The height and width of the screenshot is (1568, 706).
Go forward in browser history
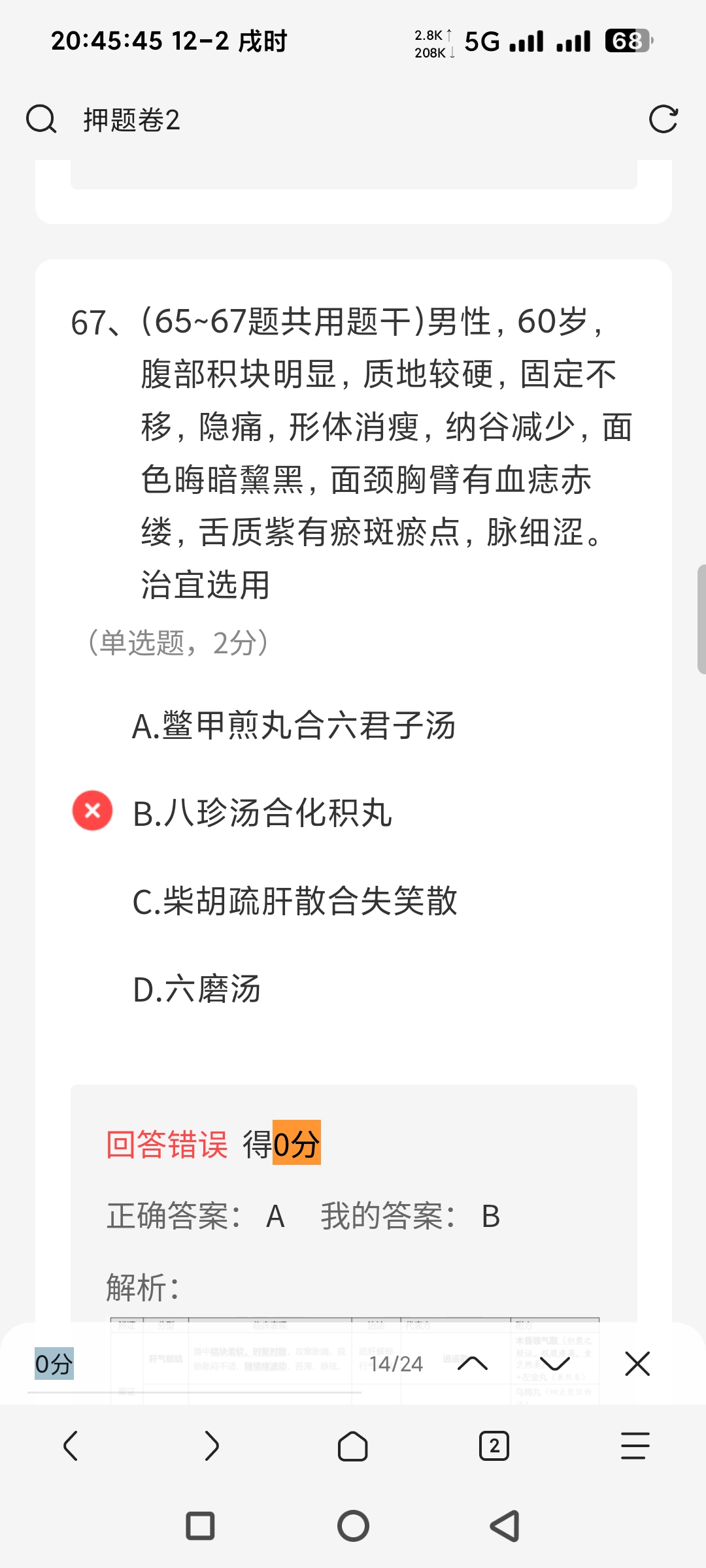[x=212, y=1446]
